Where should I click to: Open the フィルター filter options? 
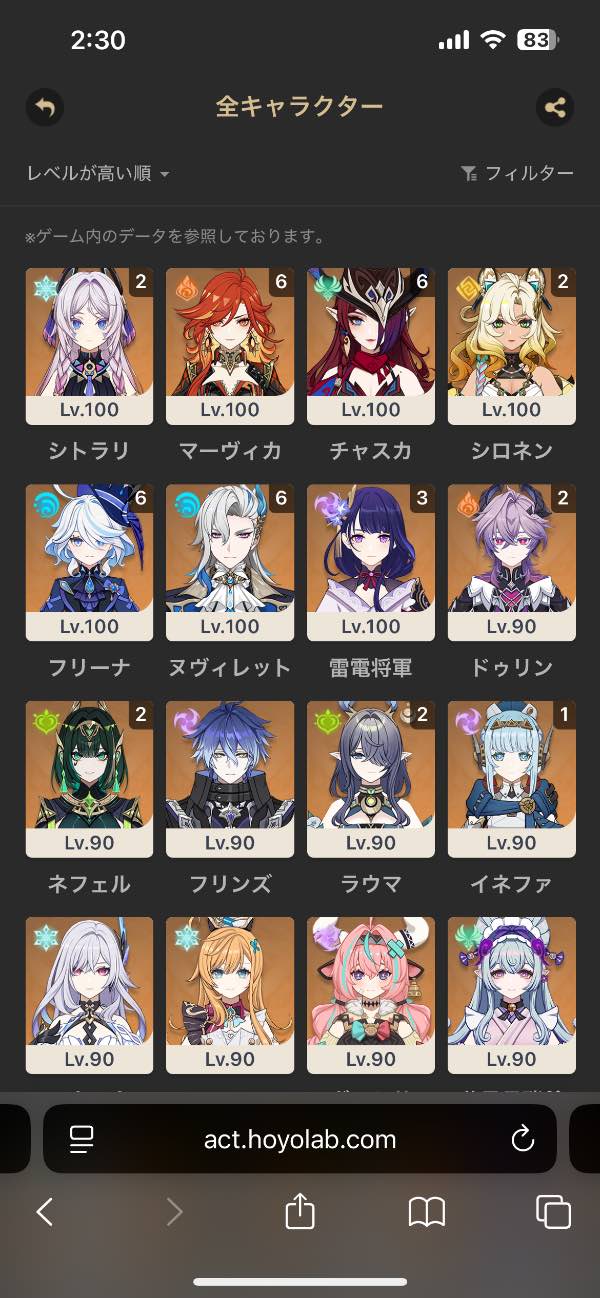[517, 174]
